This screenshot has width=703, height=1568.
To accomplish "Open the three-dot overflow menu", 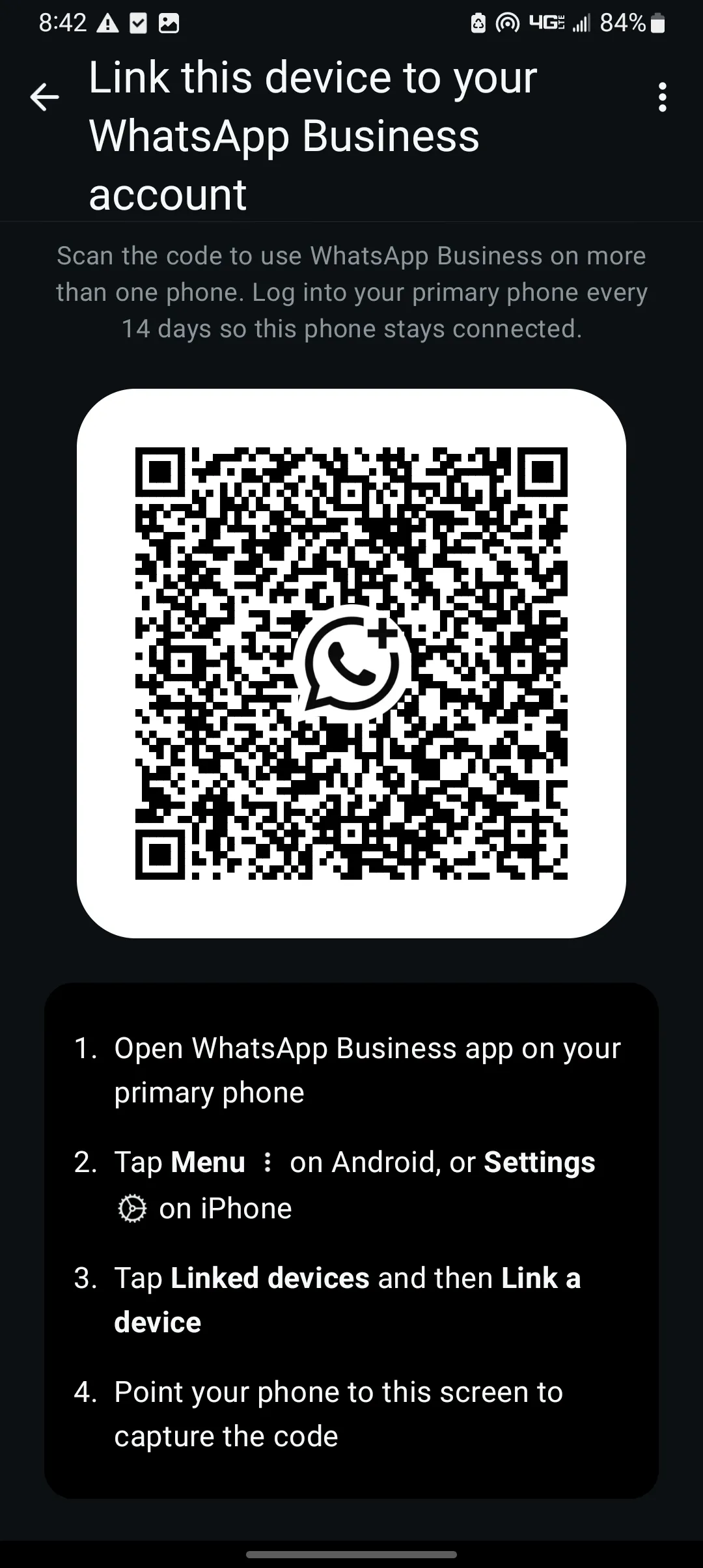I will pyautogui.click(x=662, y=98).
